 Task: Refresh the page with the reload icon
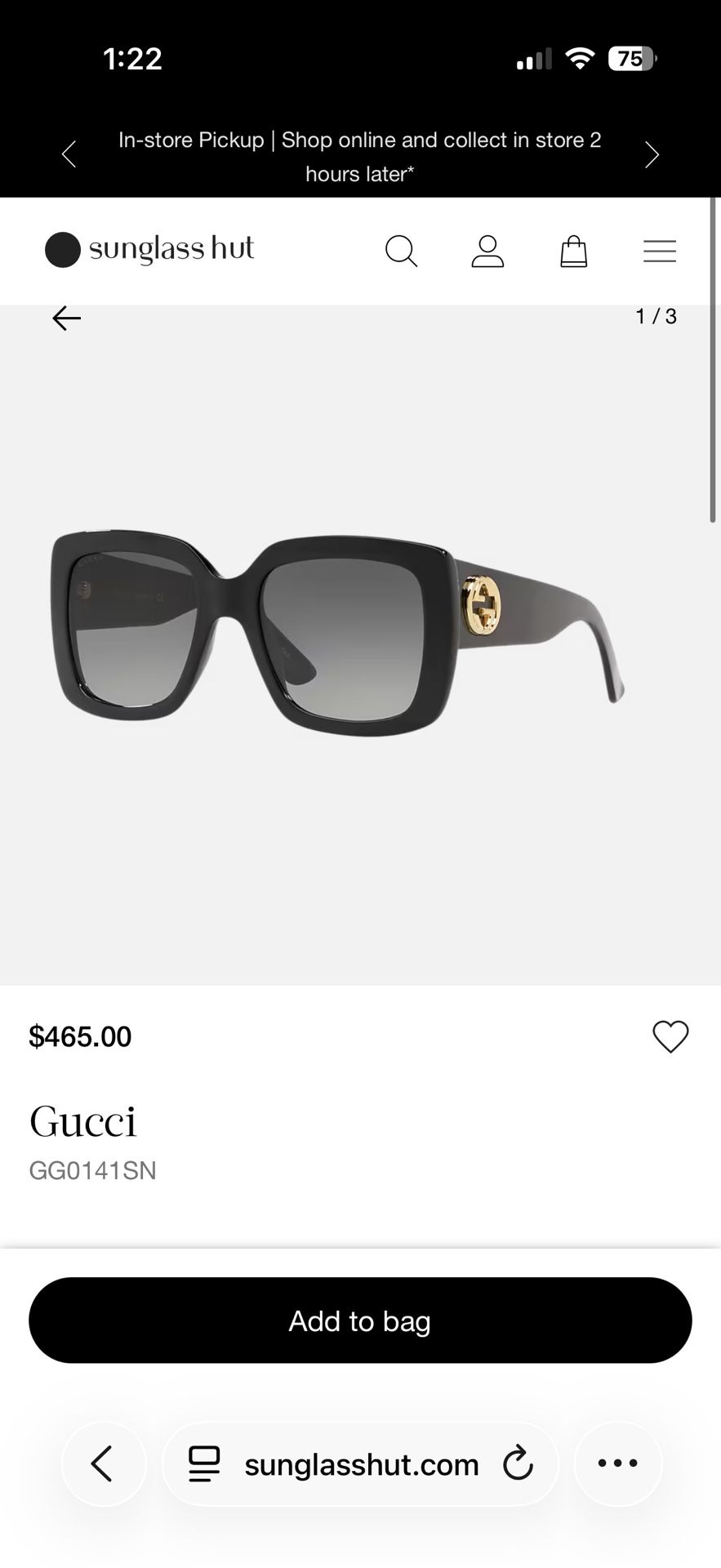click(x=518, y=1464)
